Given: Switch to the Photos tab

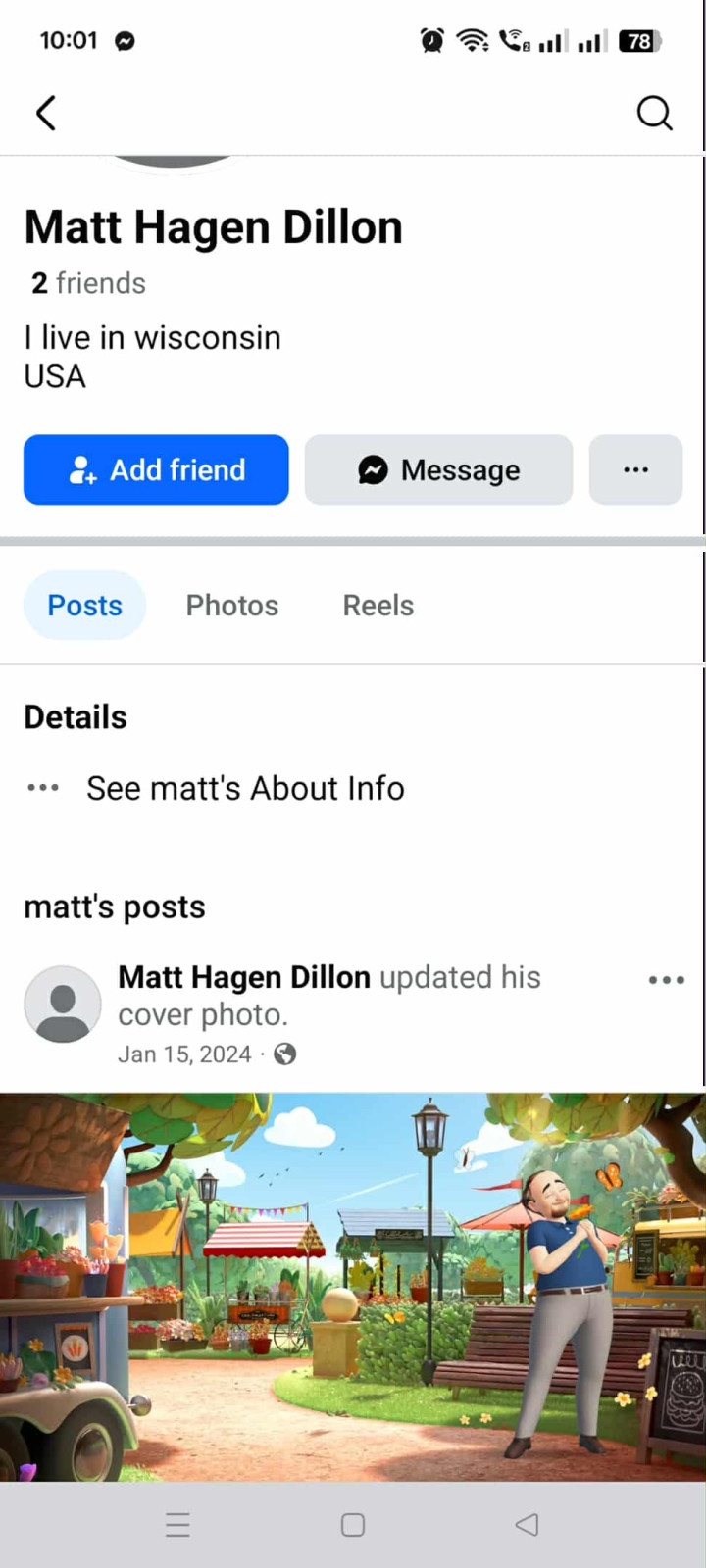Looking at the screenshot, I should click(232, 606).
